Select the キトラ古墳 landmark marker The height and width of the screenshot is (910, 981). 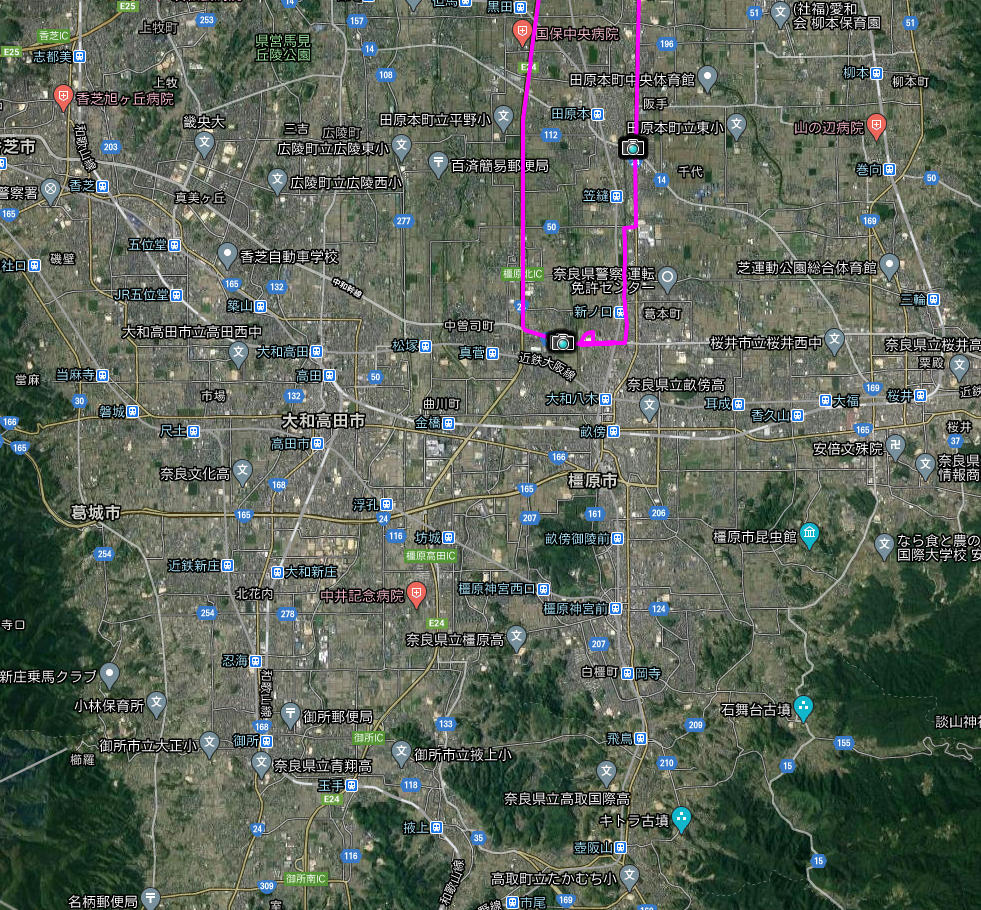click(682, 818)
